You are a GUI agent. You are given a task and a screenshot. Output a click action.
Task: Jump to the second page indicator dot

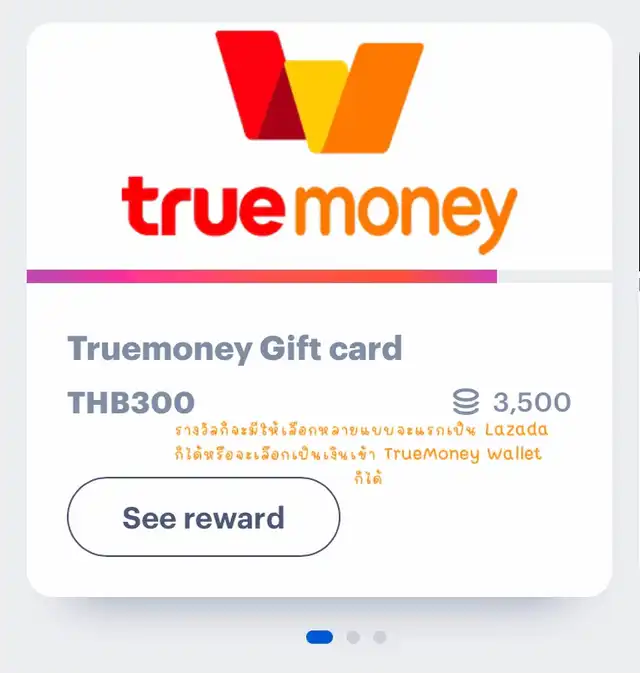[x=353, y=637]
